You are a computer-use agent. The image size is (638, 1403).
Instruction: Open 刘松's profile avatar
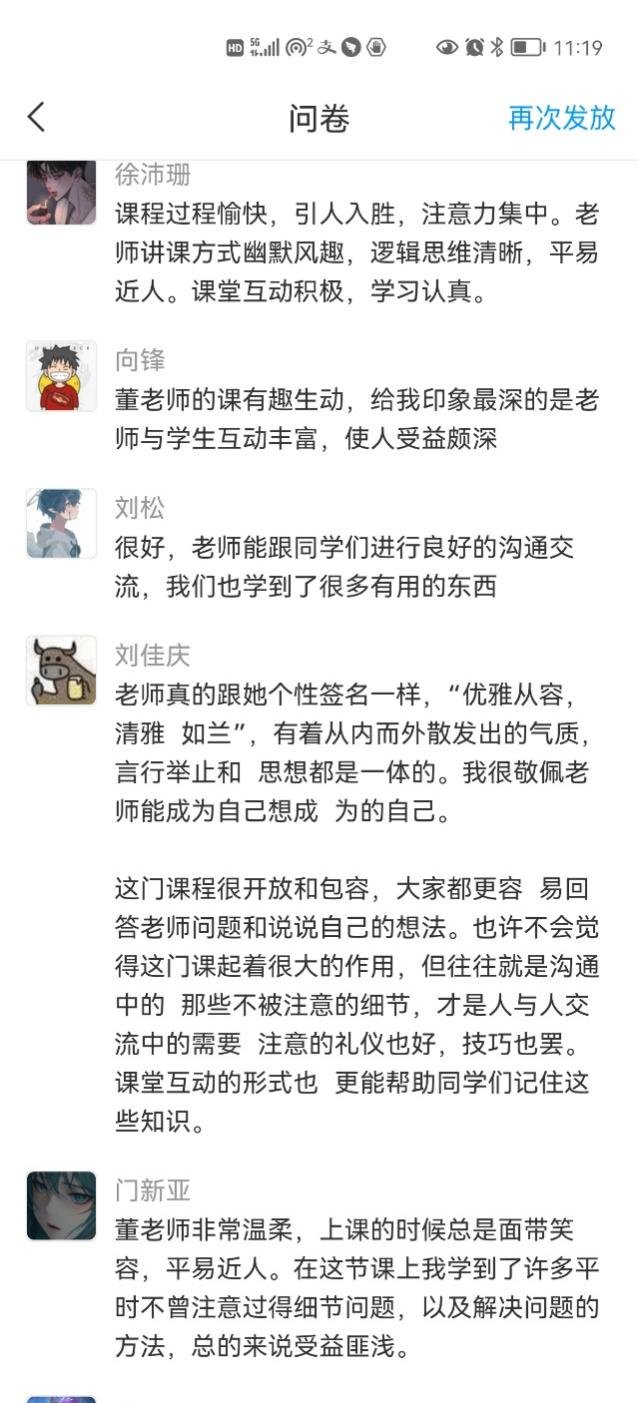(x=61, y=523)
